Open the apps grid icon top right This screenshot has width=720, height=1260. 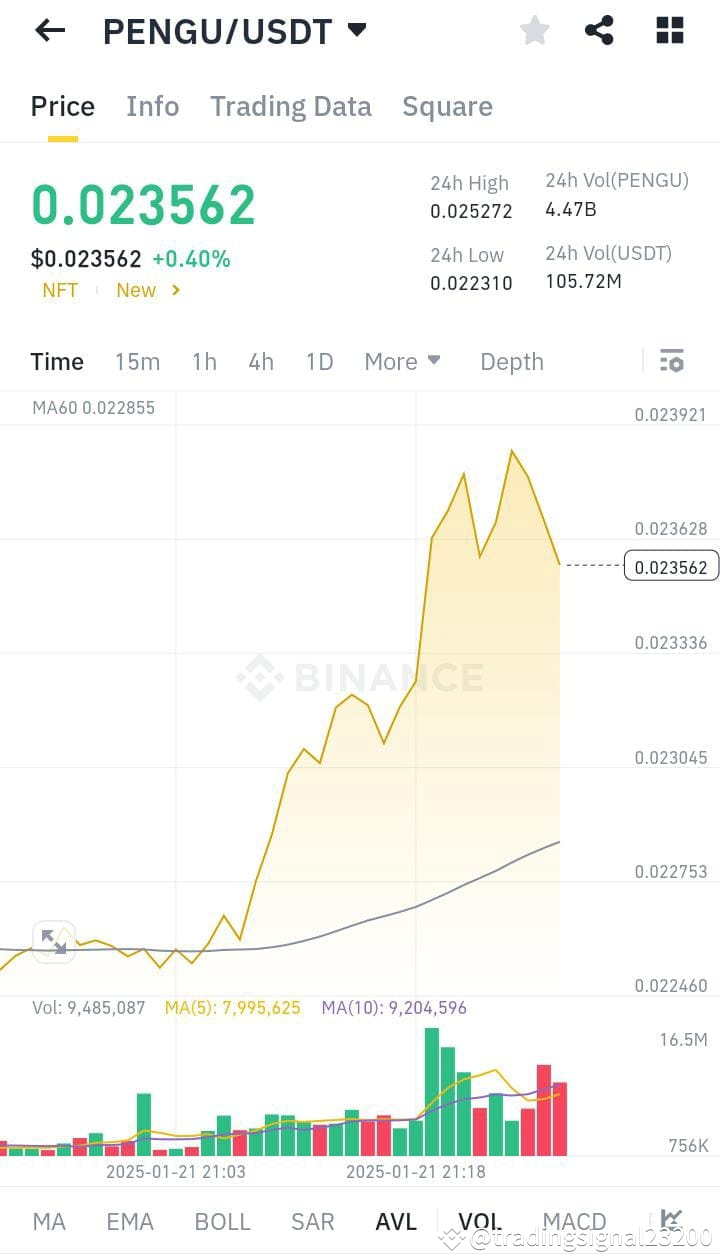tap(668, 30)
